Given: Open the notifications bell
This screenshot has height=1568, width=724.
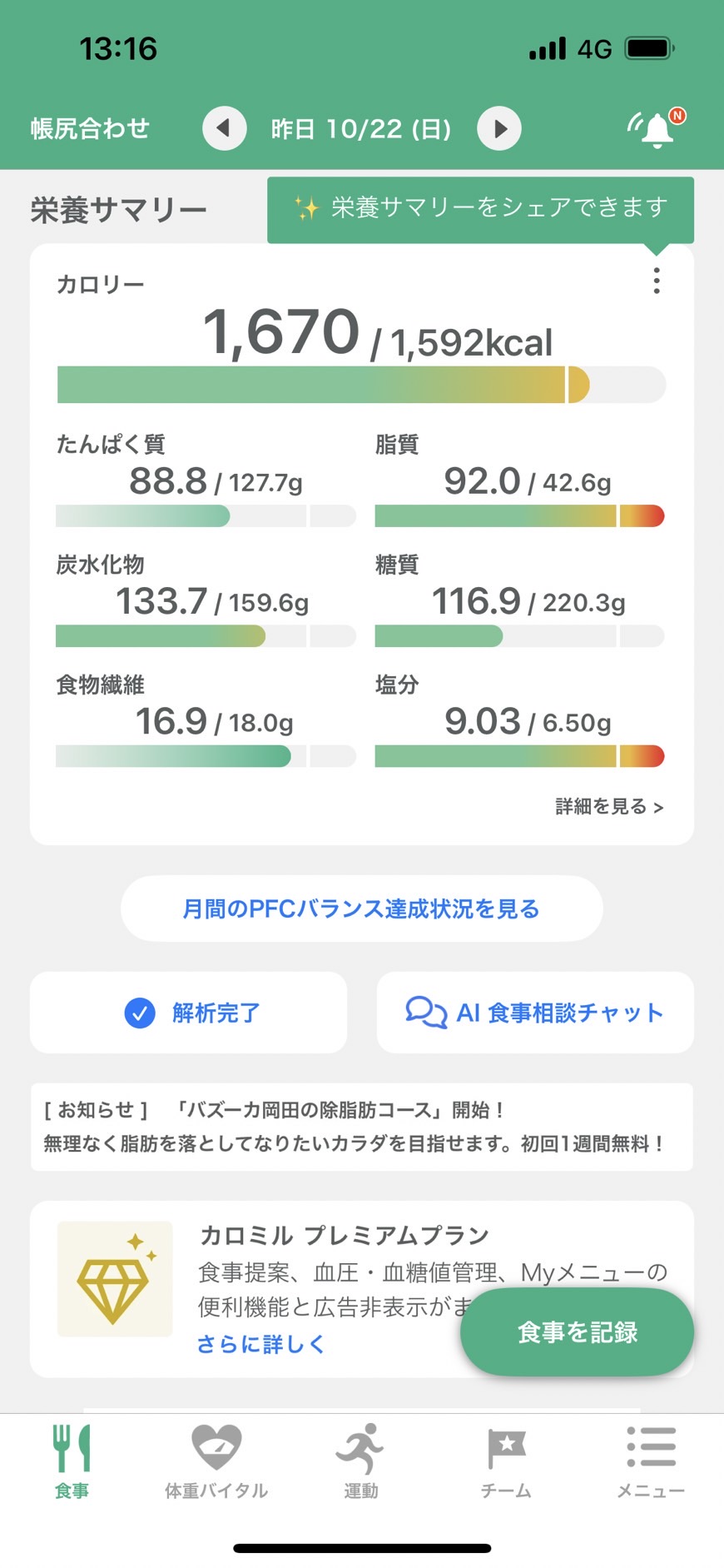Looking at the screenshot, I should pos(657,128).
